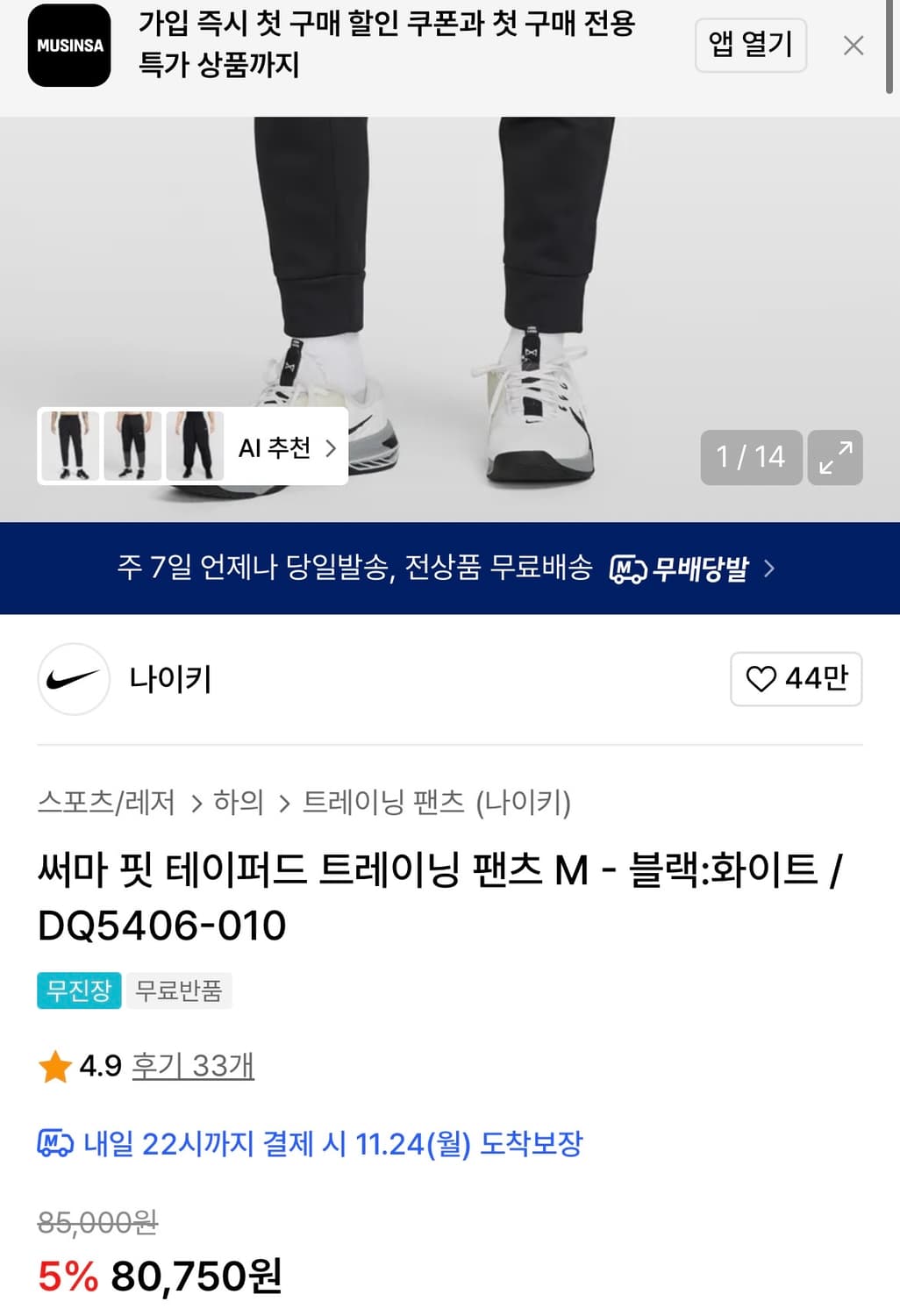
Task: Select the Nike brand logo
Action: (73, 680)
